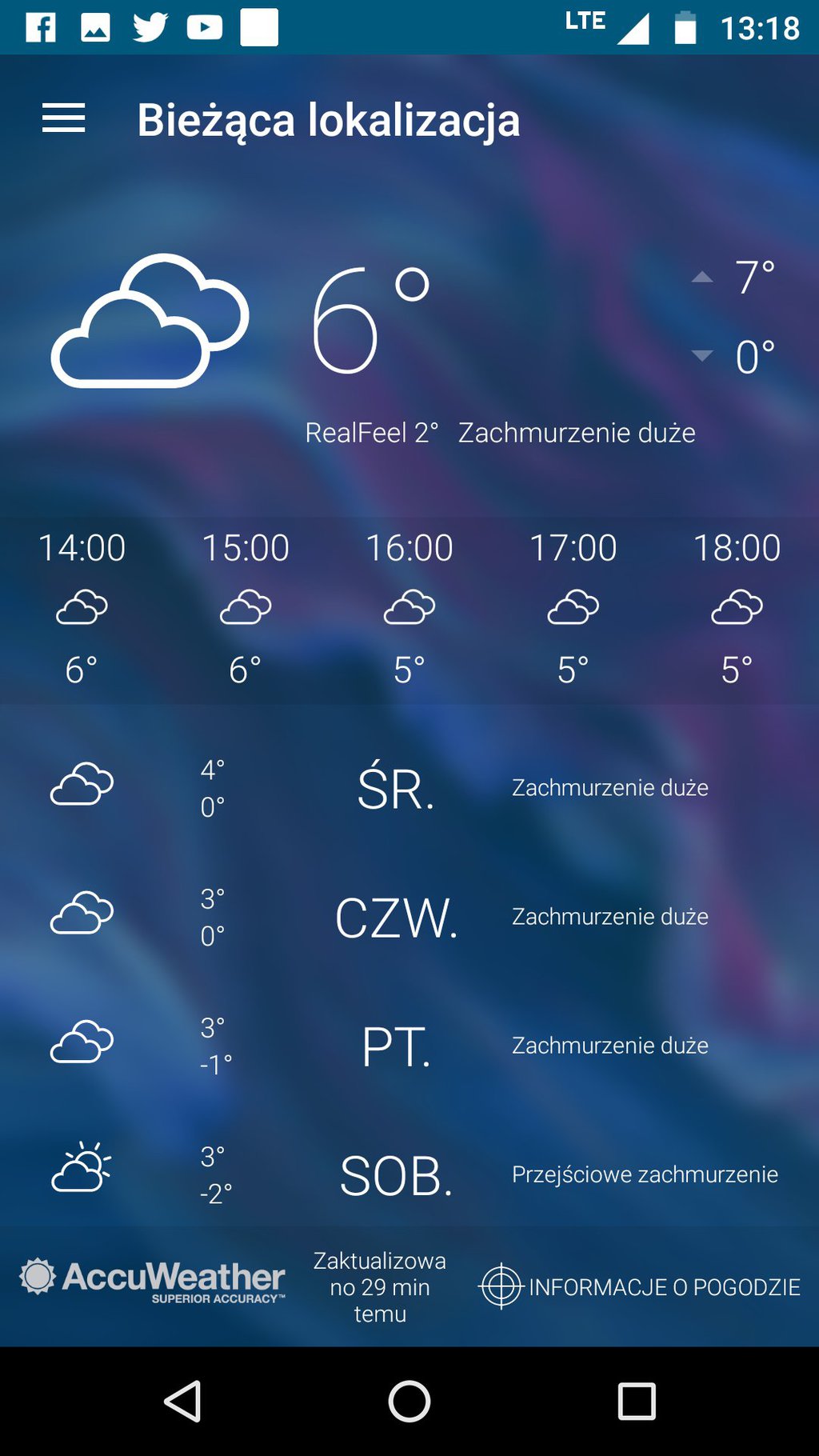Open the hamburger navigation menu
This screenshot has height=1456, width=819.
pos(63,118)
